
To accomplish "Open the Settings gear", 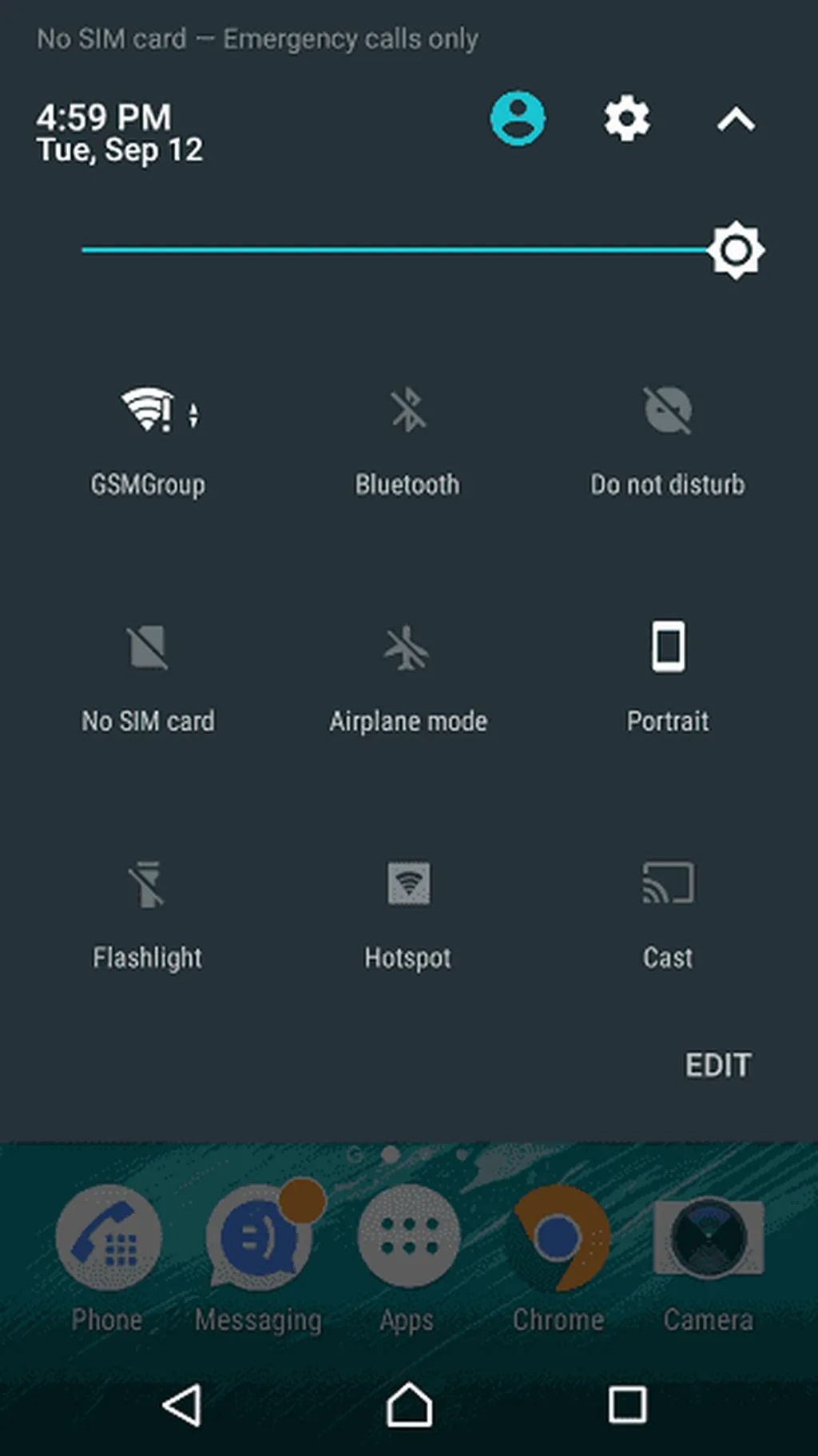I will tap(626, 118).
